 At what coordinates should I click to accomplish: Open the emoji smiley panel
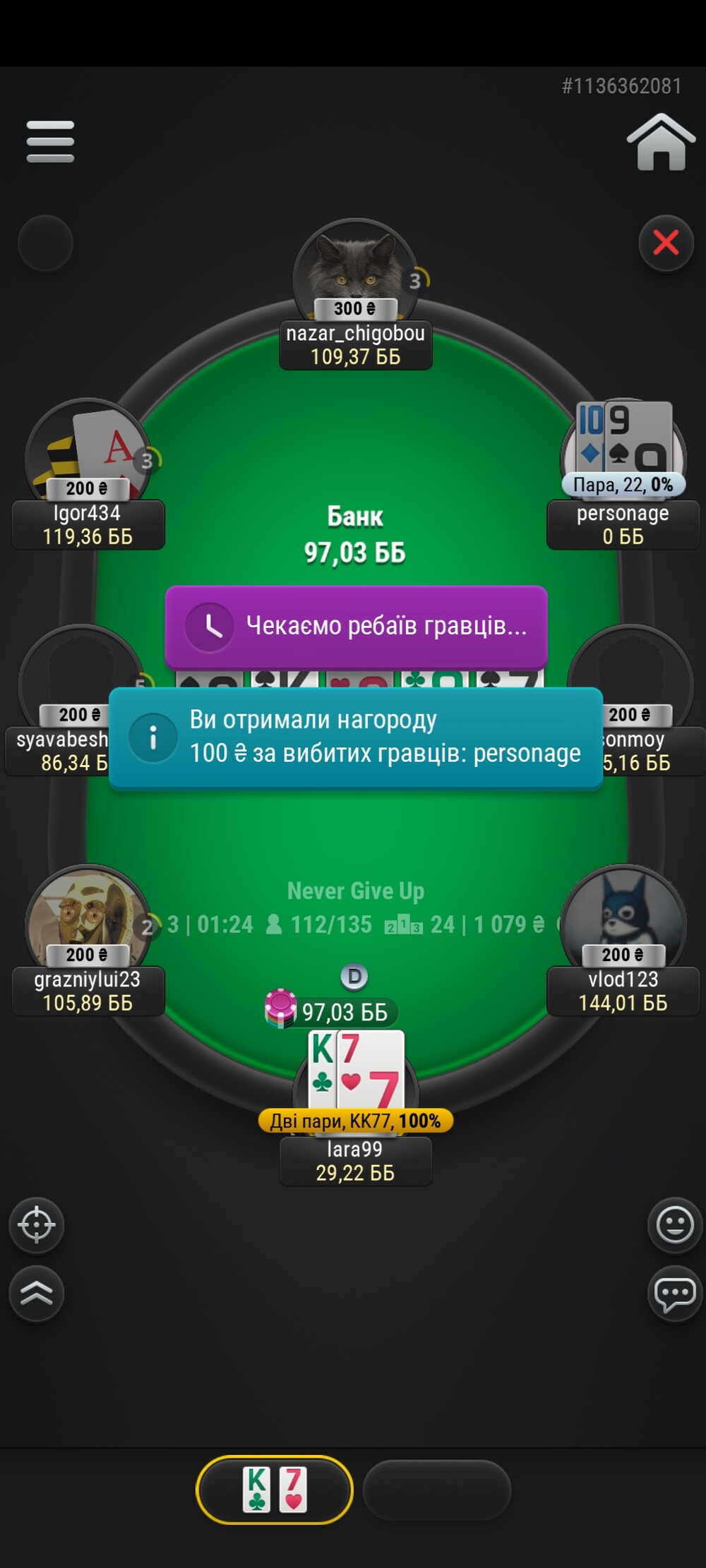[x=675, y=1225]
